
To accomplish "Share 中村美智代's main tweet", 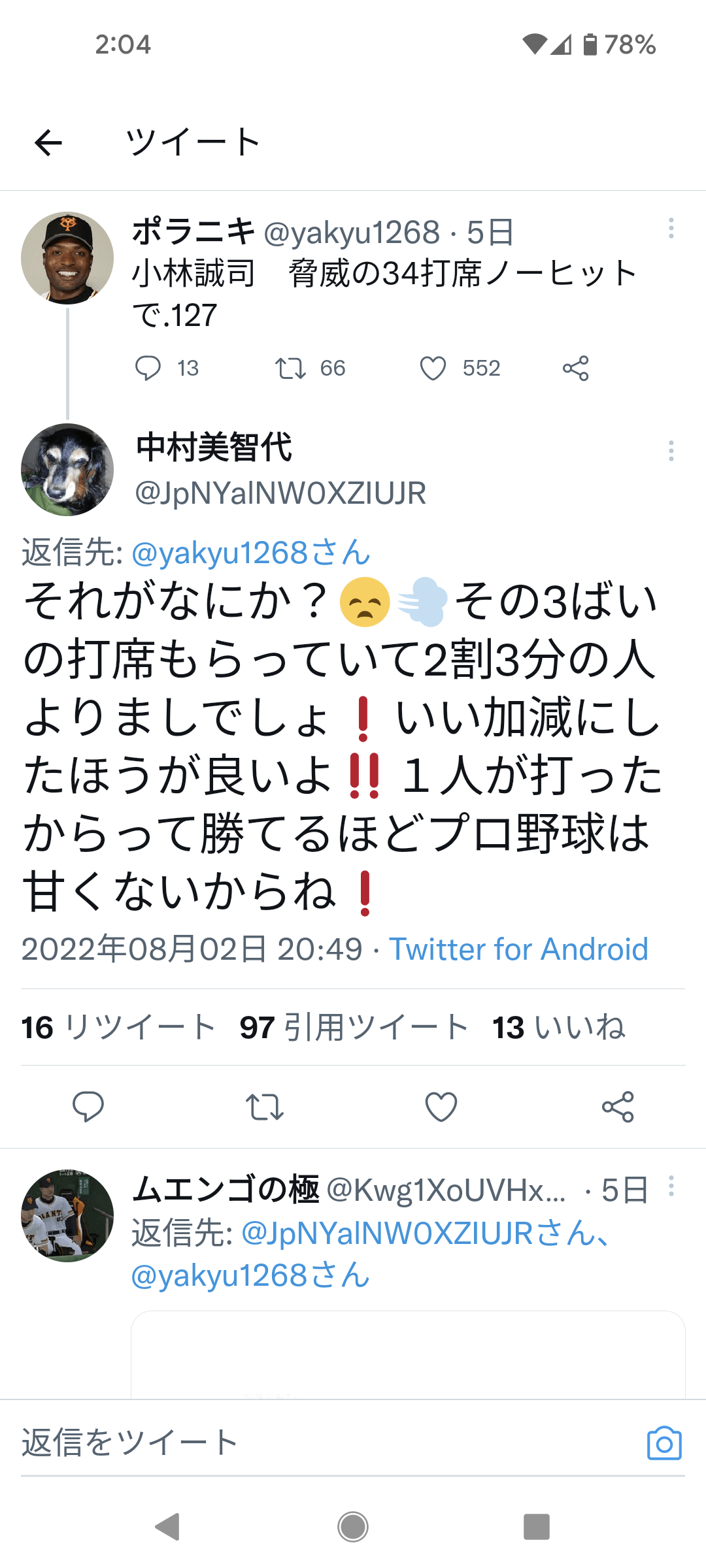I will [618, 1107].
